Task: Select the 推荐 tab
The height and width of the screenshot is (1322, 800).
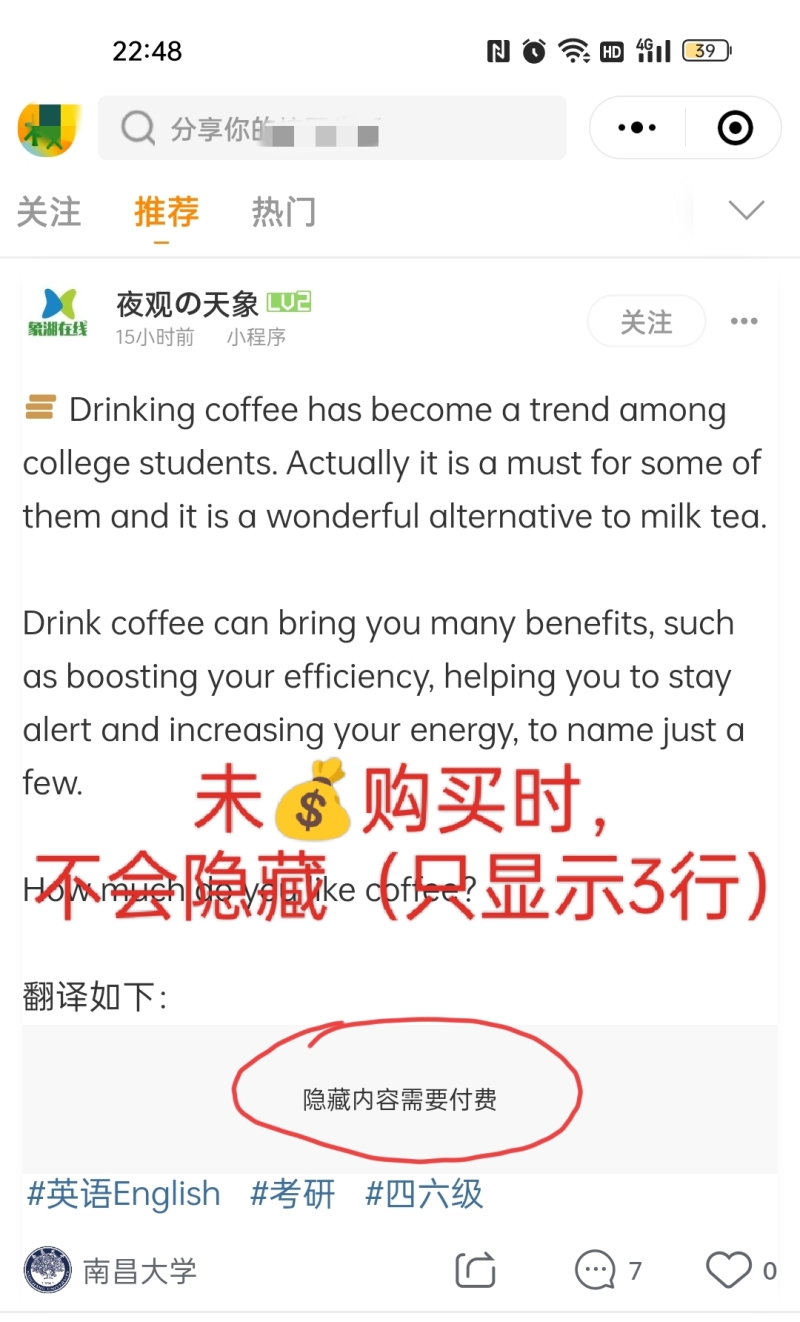Action: click(166, 212)
